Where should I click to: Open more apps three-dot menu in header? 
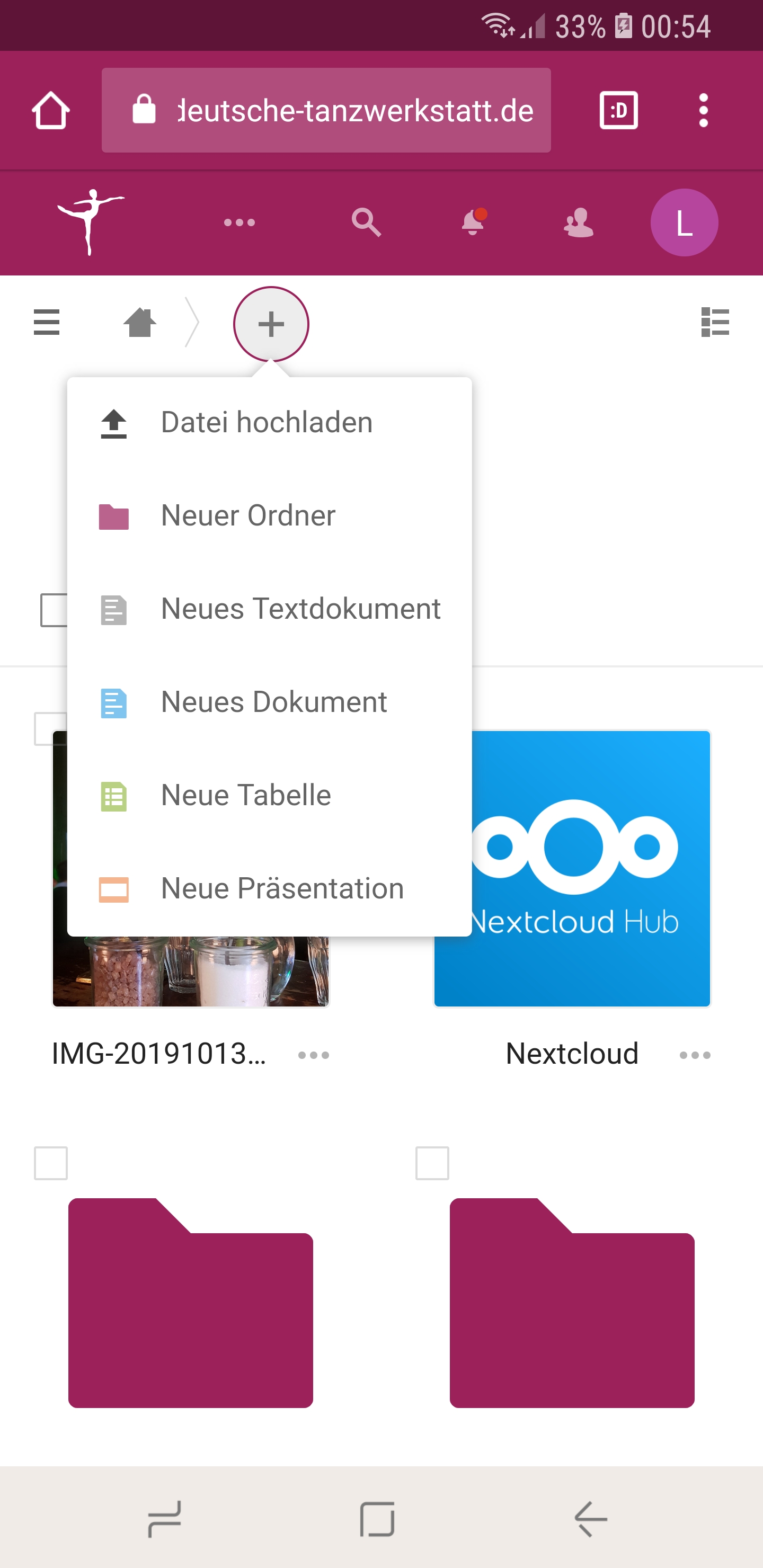(x=239, y=222)
